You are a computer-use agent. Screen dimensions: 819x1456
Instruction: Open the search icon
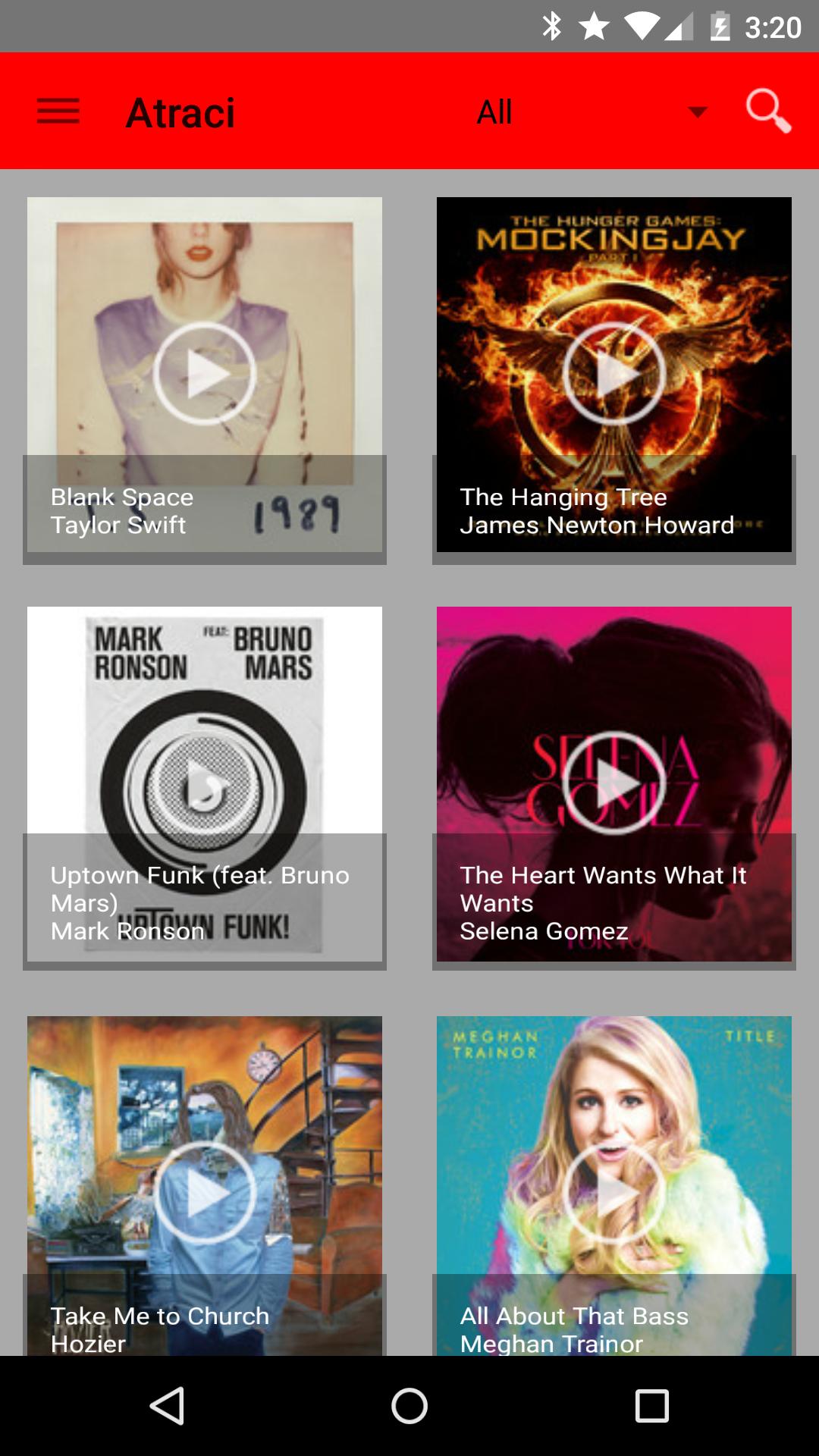[x=767, y=111]
